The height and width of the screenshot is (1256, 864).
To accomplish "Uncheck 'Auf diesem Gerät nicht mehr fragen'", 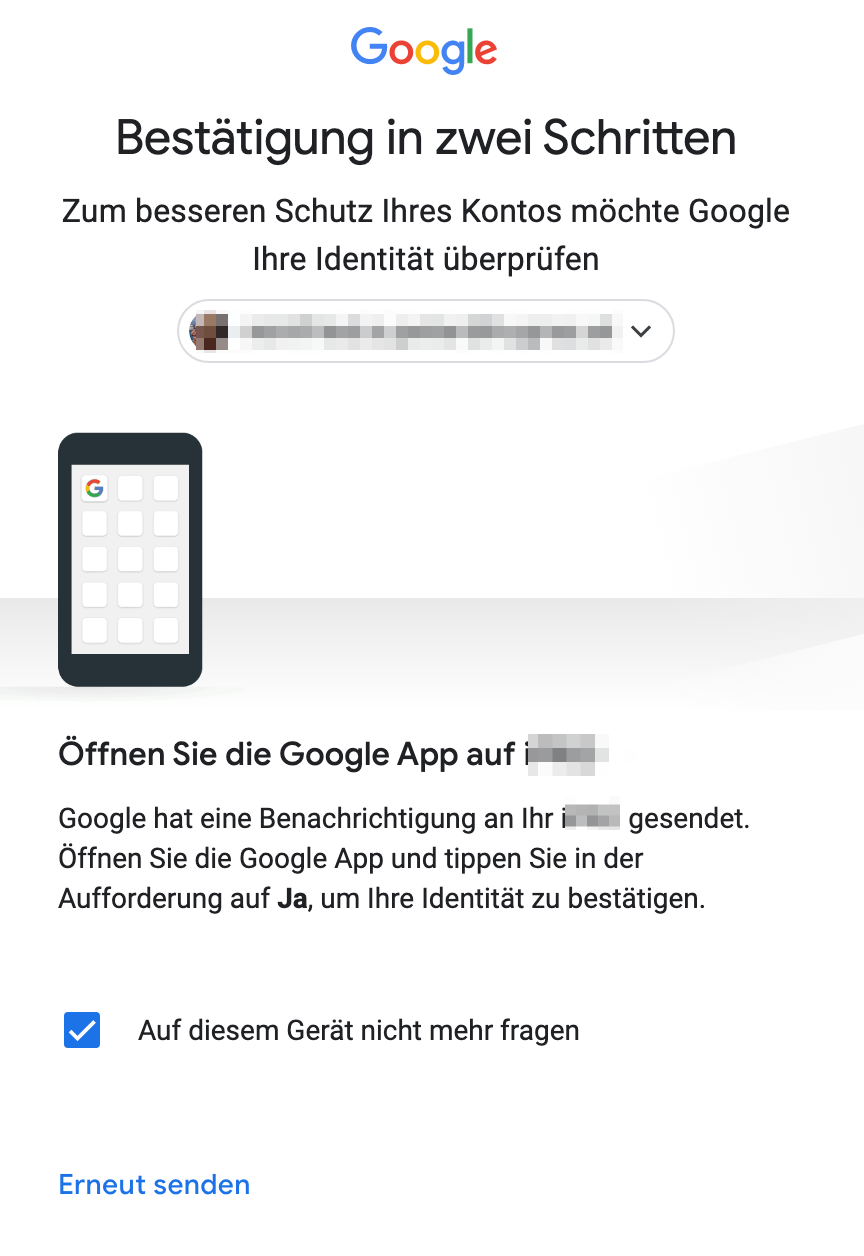I will tap(82, 1030).
